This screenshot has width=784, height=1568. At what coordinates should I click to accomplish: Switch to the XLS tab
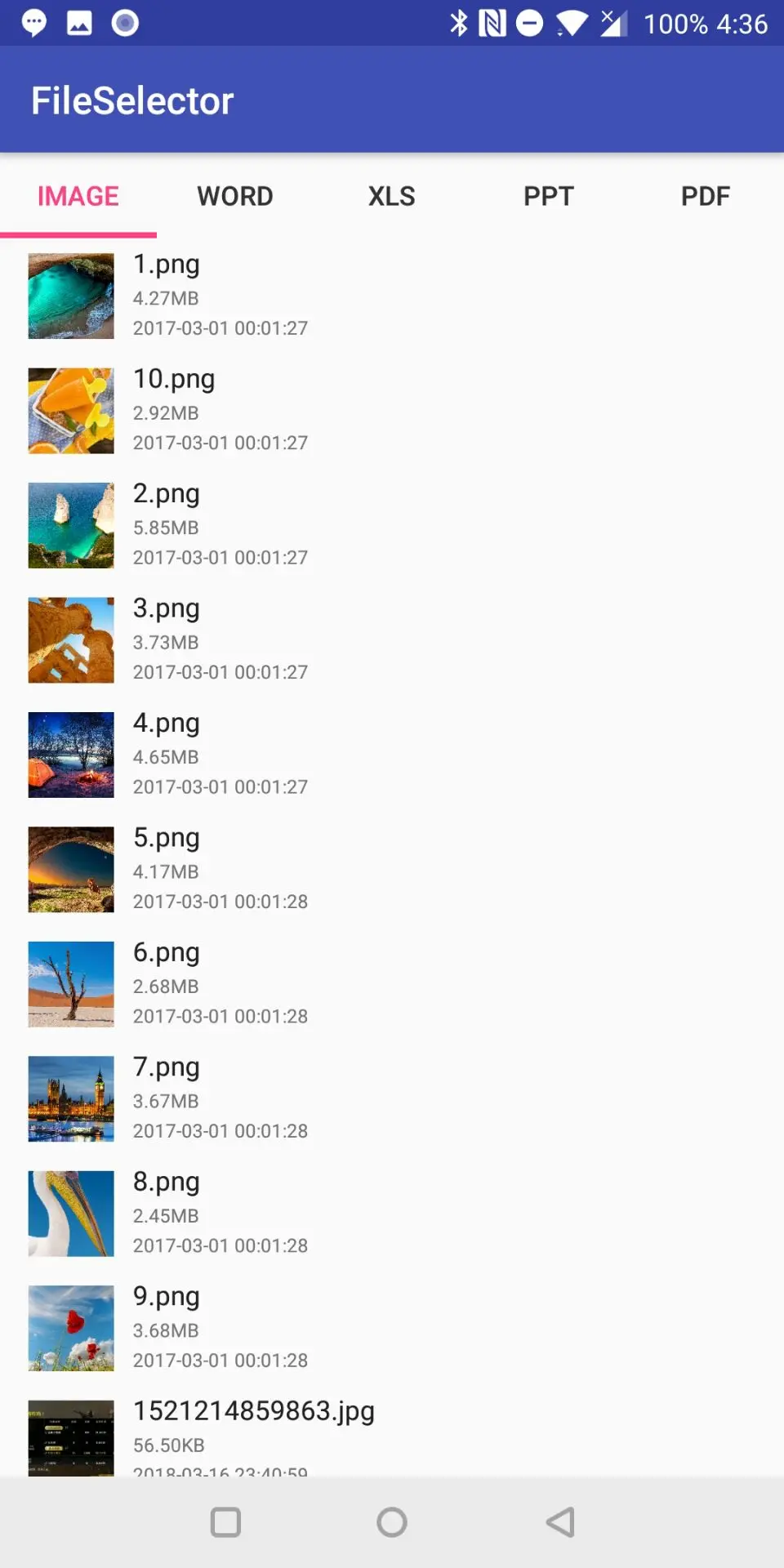pyautogui.click(x=392, y=196)
